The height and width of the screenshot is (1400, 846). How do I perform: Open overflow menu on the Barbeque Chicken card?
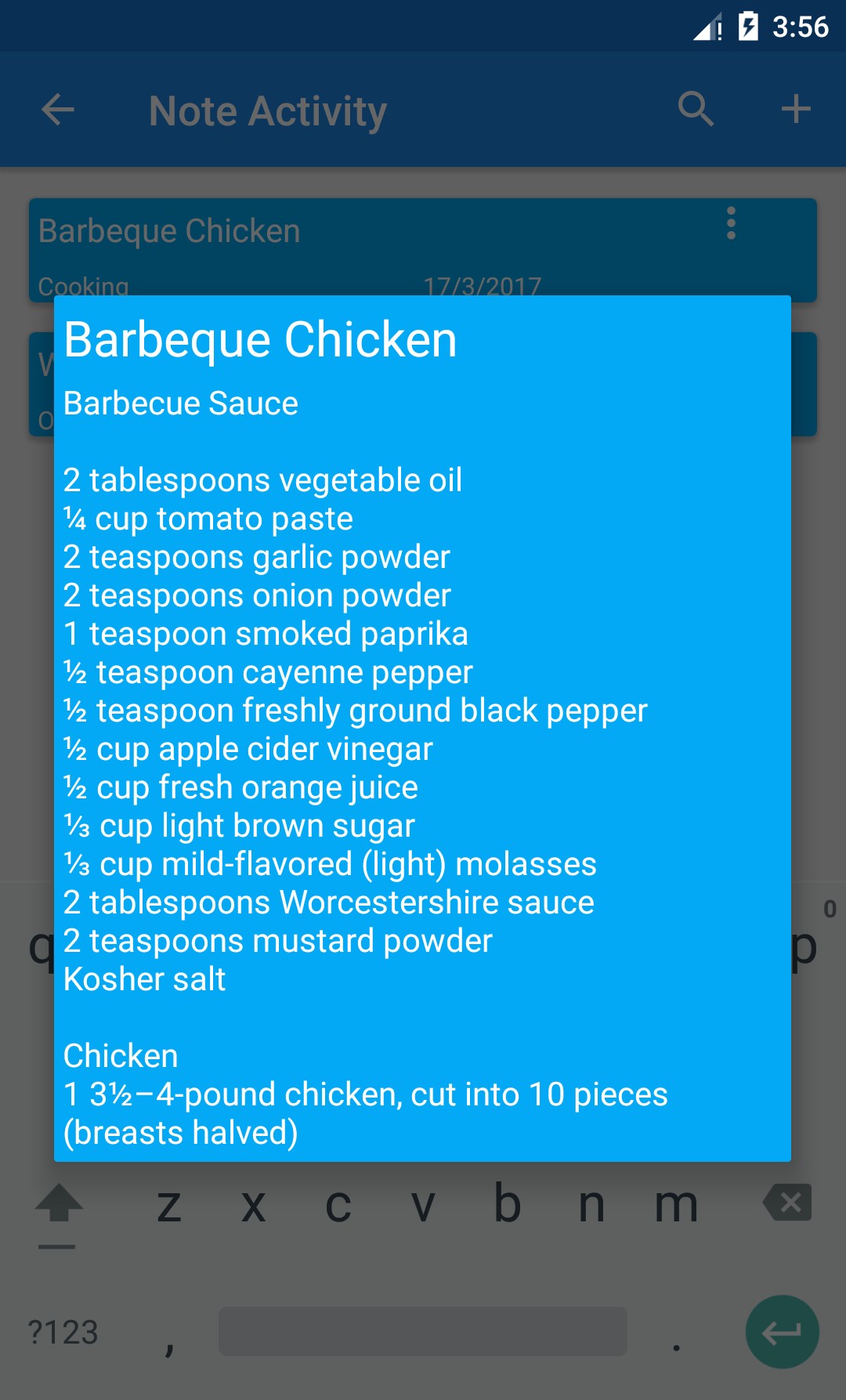731,224
